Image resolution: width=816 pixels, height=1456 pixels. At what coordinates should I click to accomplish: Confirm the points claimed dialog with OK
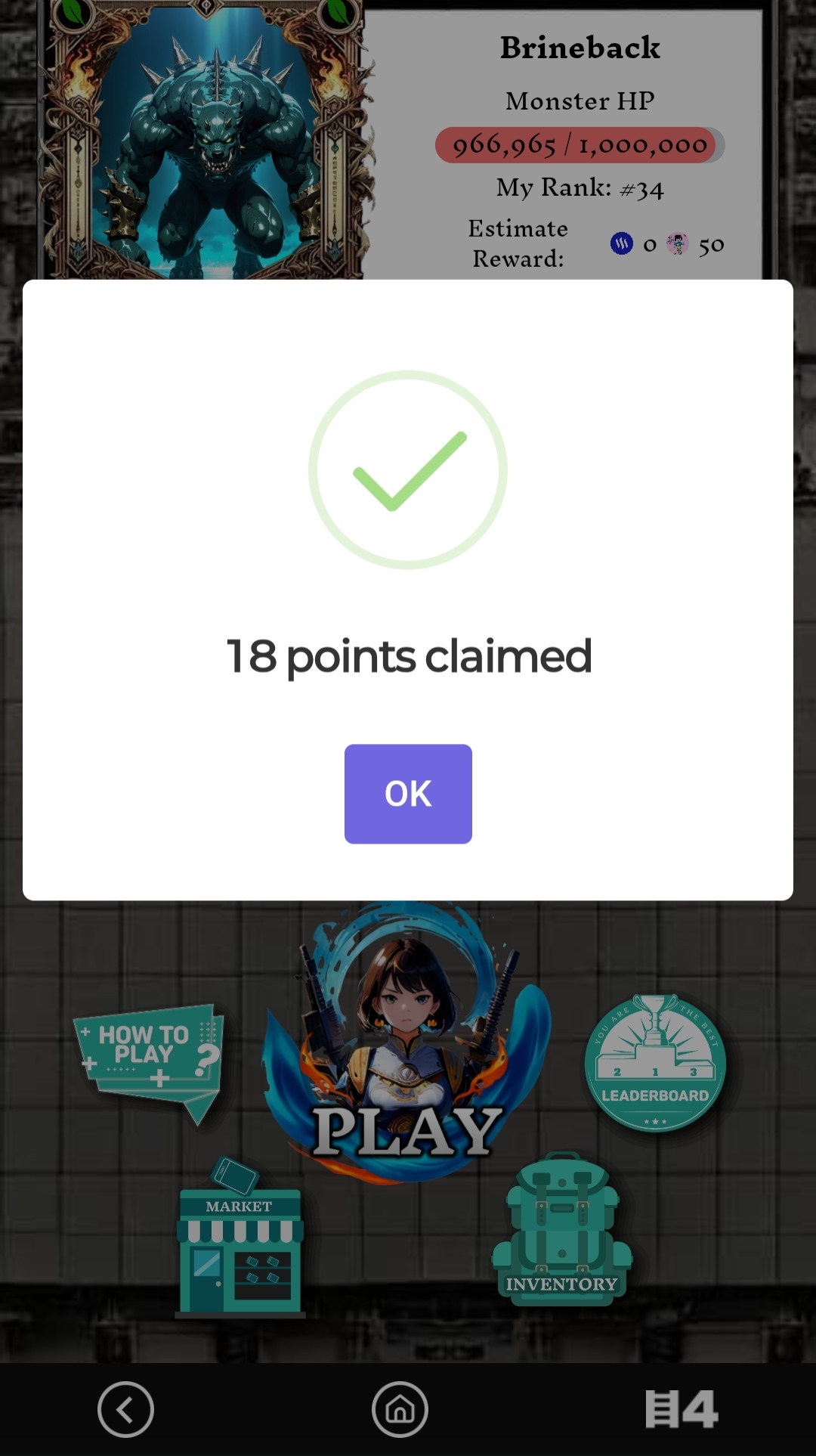tap(408, 794)
